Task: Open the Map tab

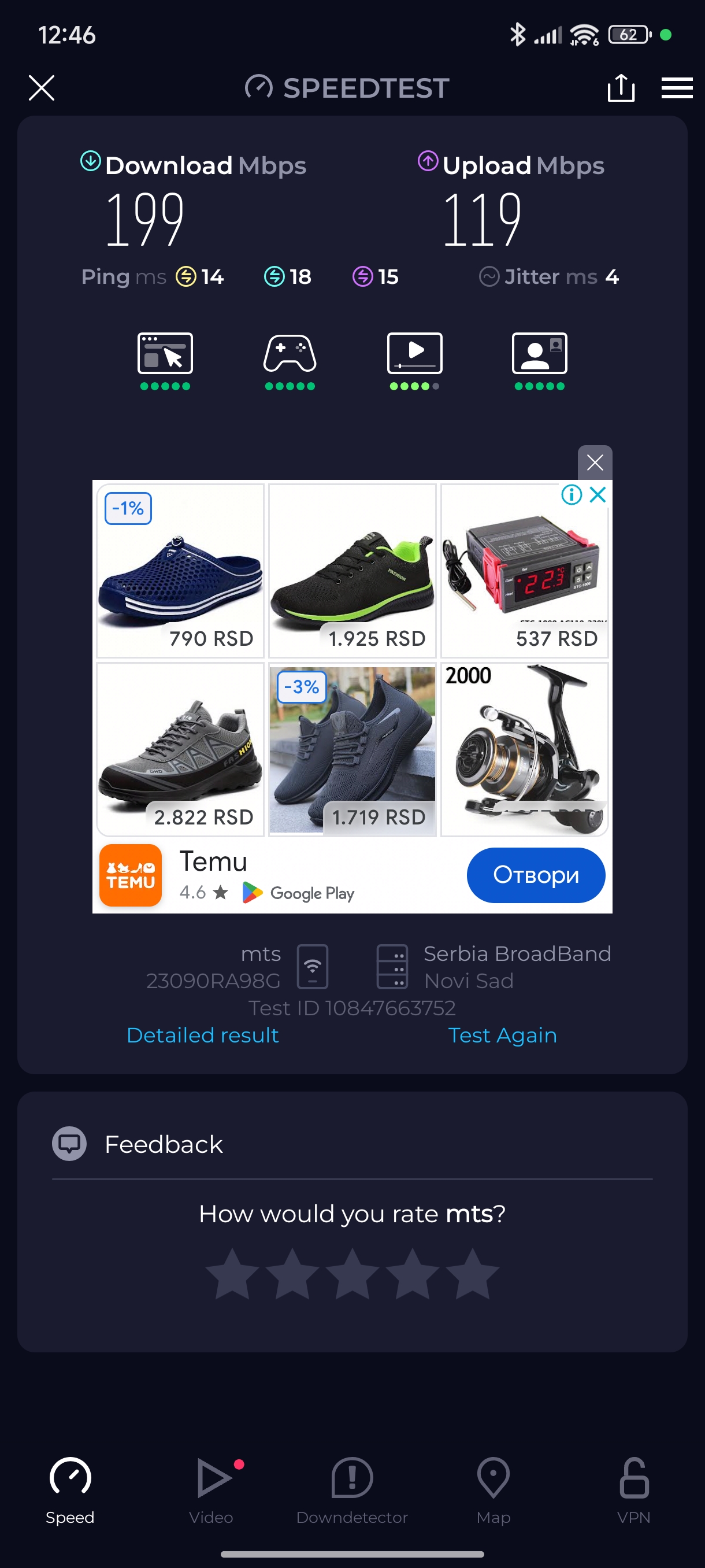Action: 493,1489
